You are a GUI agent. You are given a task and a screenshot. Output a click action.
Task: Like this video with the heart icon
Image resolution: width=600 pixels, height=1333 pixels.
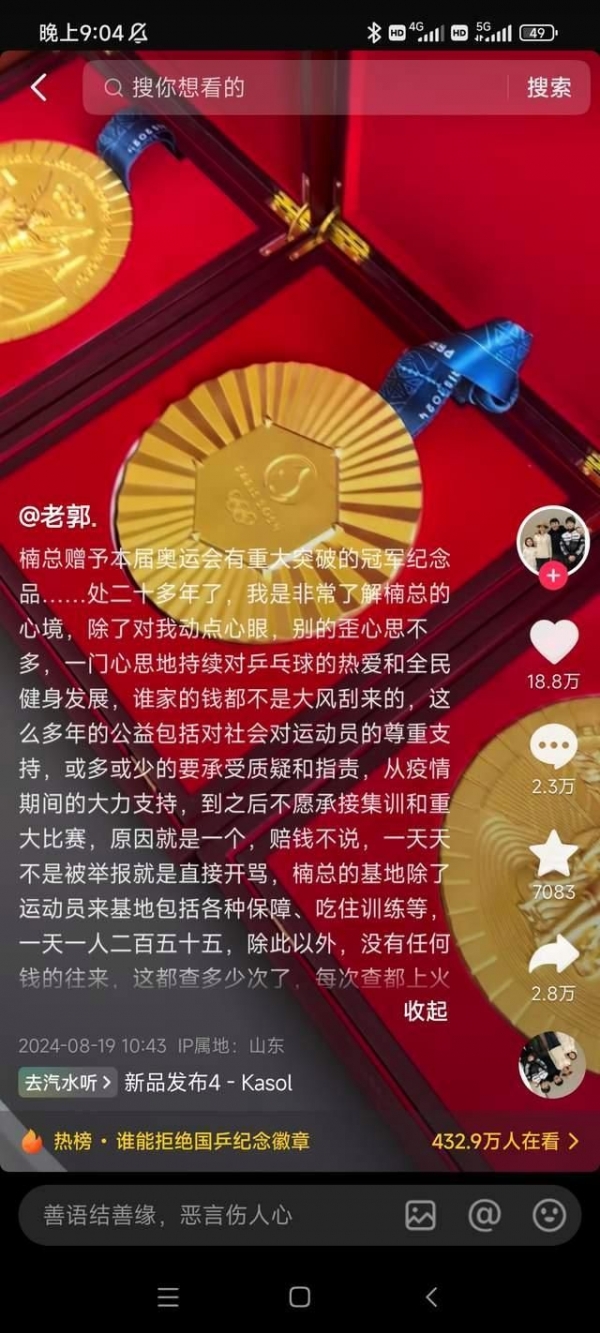(x=553, y=642)
